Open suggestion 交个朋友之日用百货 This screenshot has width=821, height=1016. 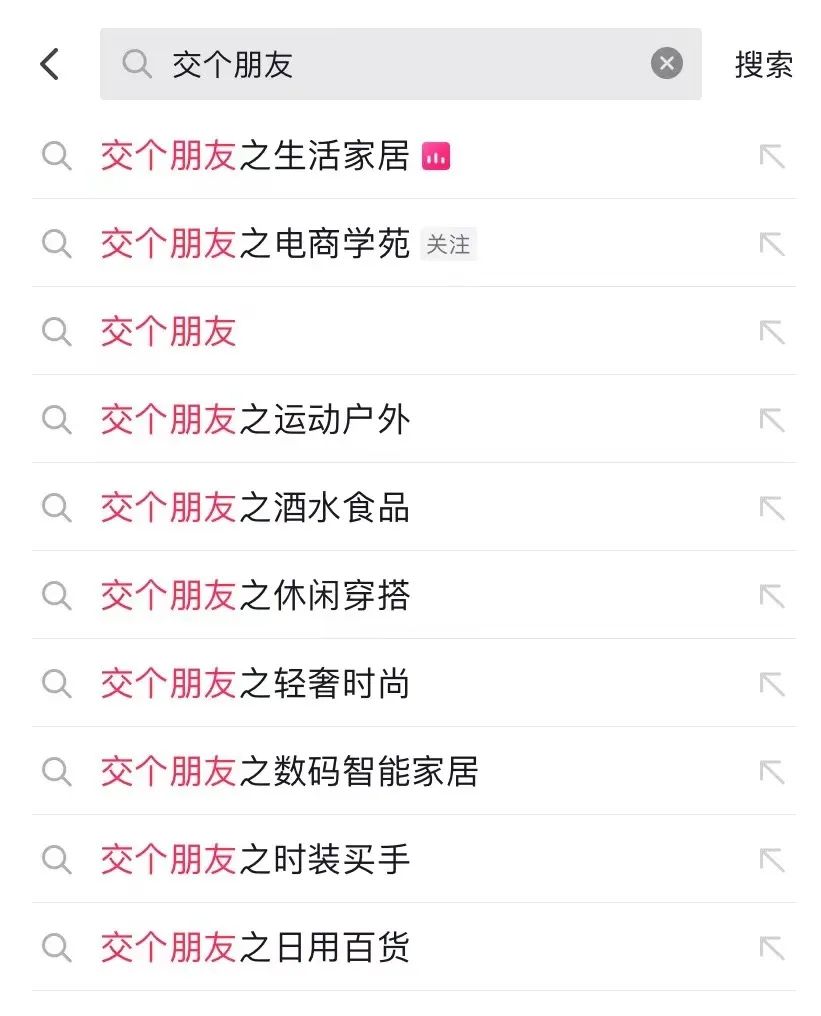413,948
